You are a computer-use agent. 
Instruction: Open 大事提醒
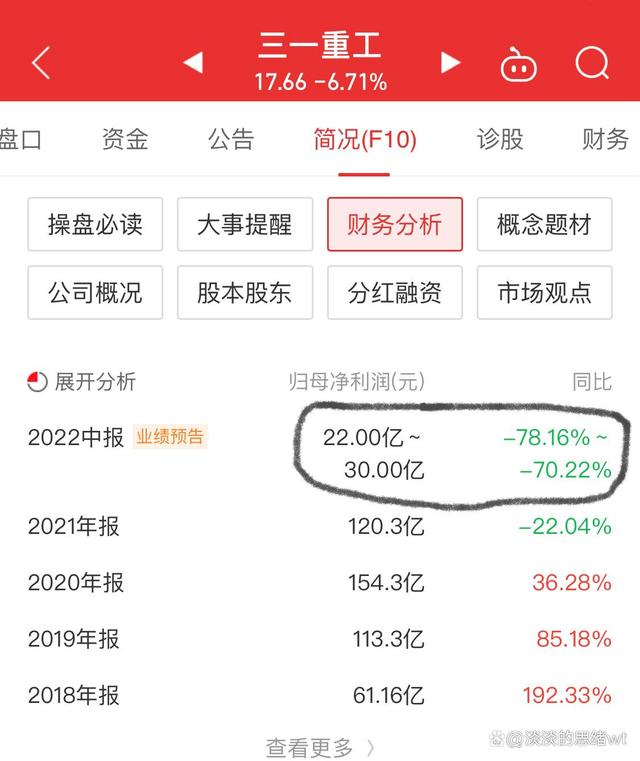coord(245,224)
